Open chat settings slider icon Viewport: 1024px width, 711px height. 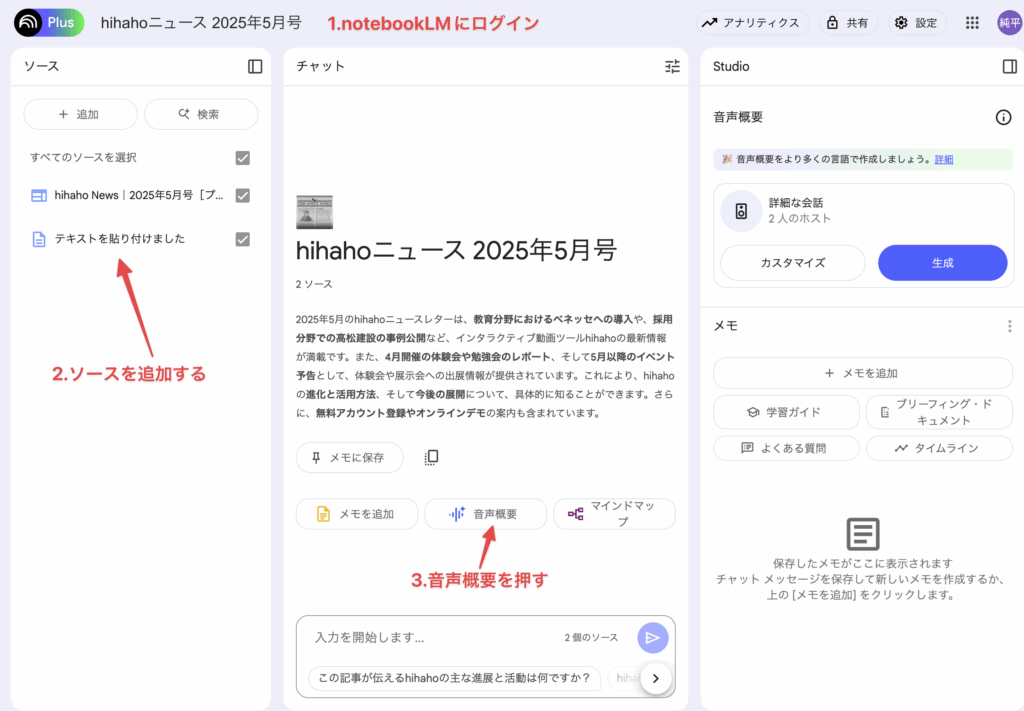click(x=672, y=66)
